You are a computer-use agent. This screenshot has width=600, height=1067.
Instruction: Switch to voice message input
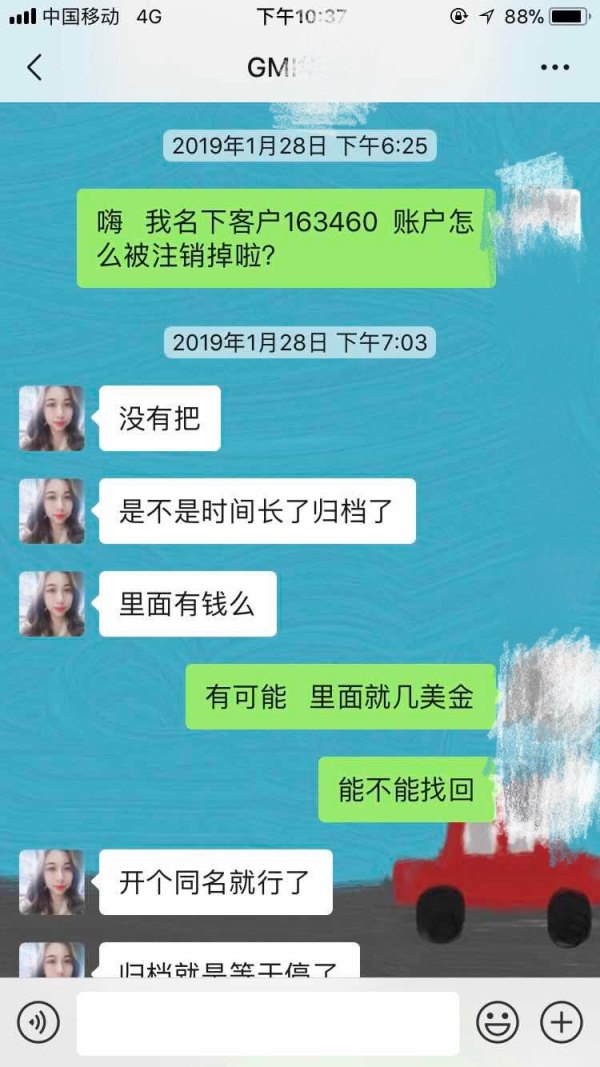(39, 1022)
